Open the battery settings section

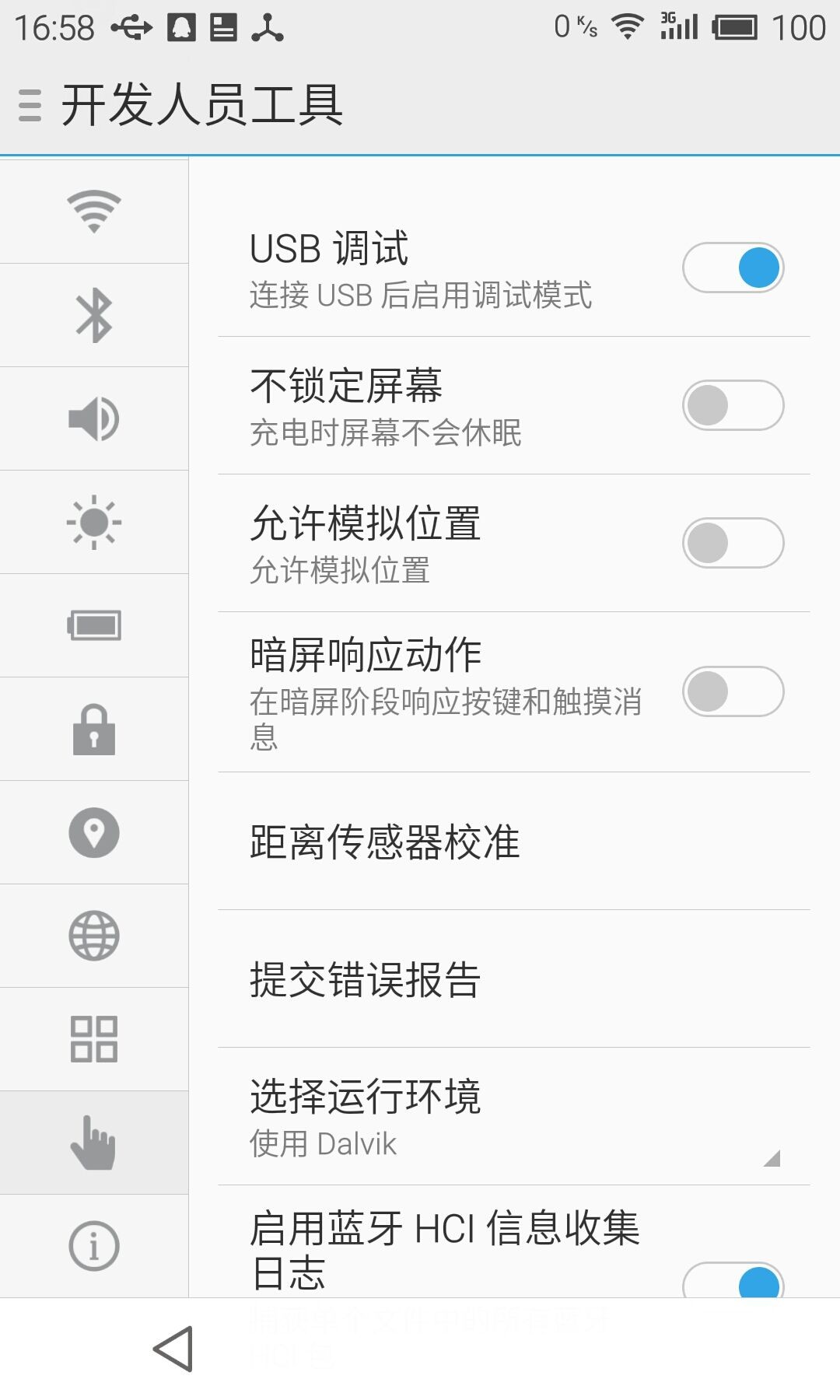pyautogui.click(x=94, y=625)
